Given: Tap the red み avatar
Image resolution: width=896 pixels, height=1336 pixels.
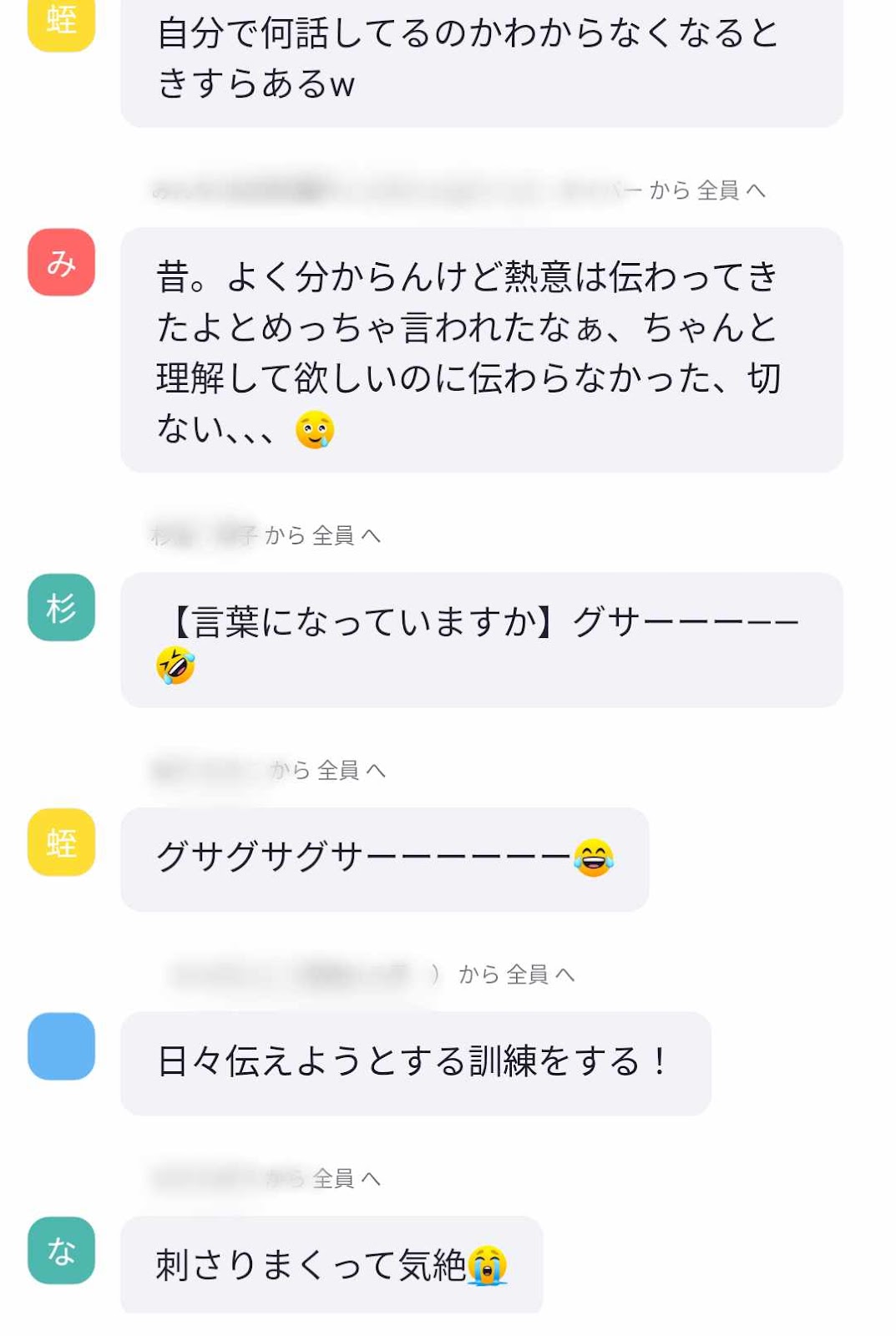Looking at the screenshot, I should 61,262.
